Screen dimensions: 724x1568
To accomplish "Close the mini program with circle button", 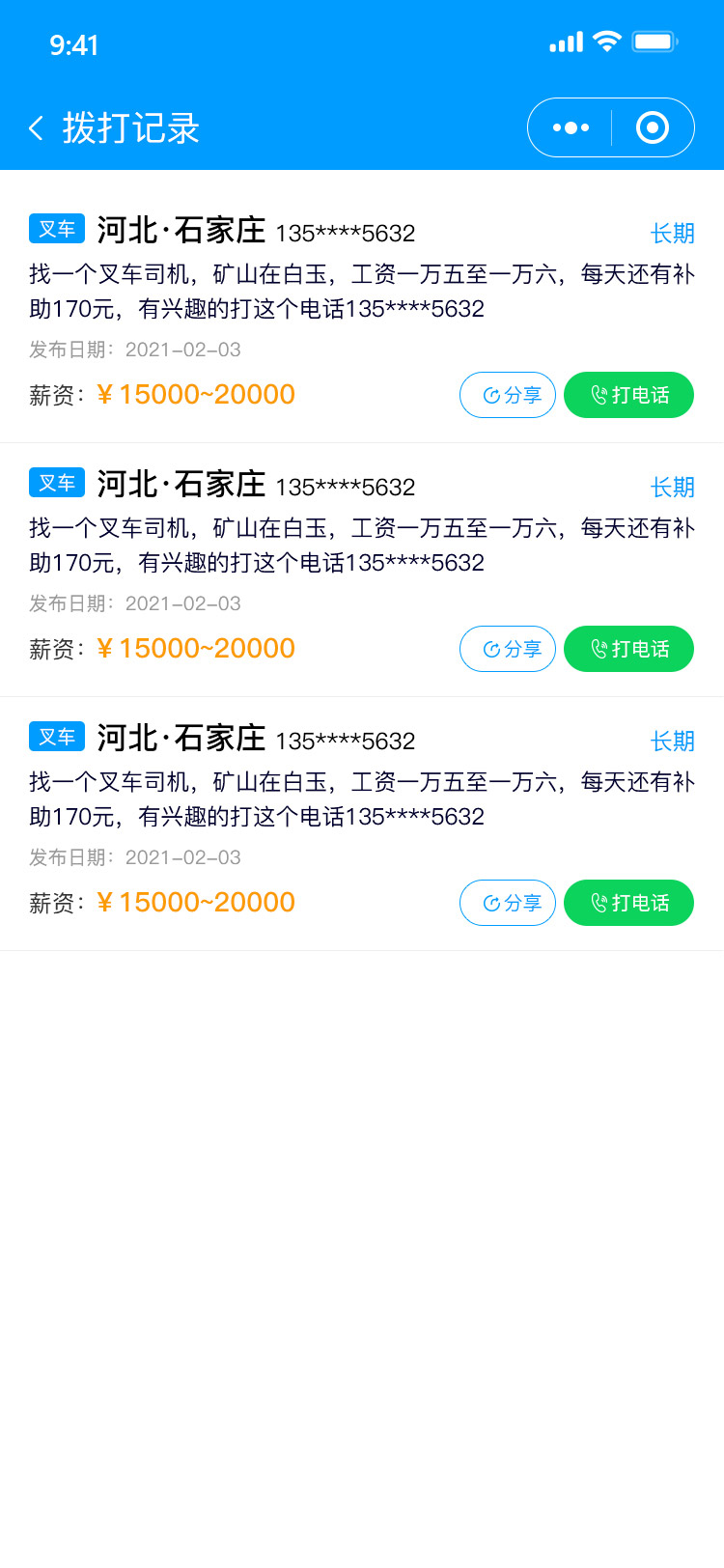I will click(x=653, y=127).
